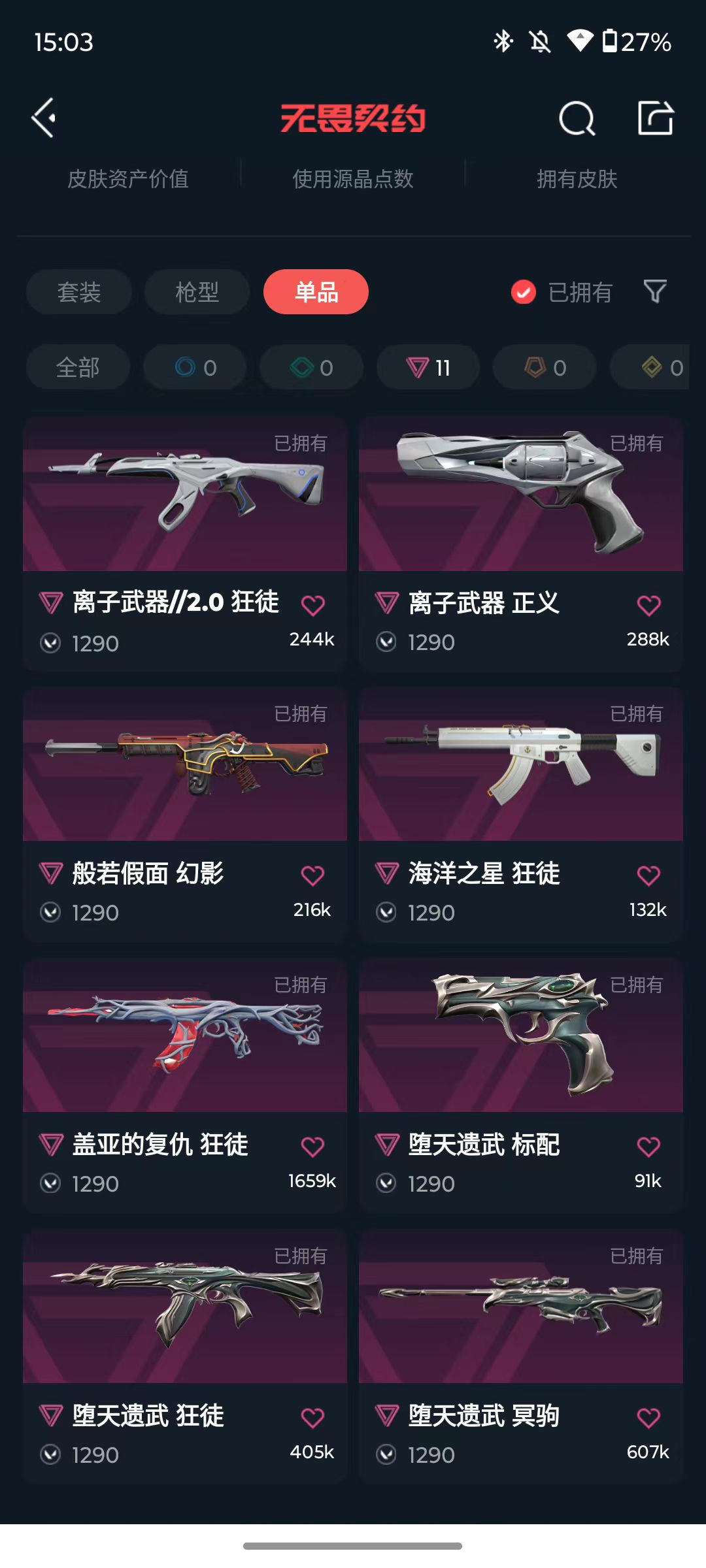Like the 堕天遗武 狂徒 skin
The image size is (706, 1568).
pos(312,1418)
